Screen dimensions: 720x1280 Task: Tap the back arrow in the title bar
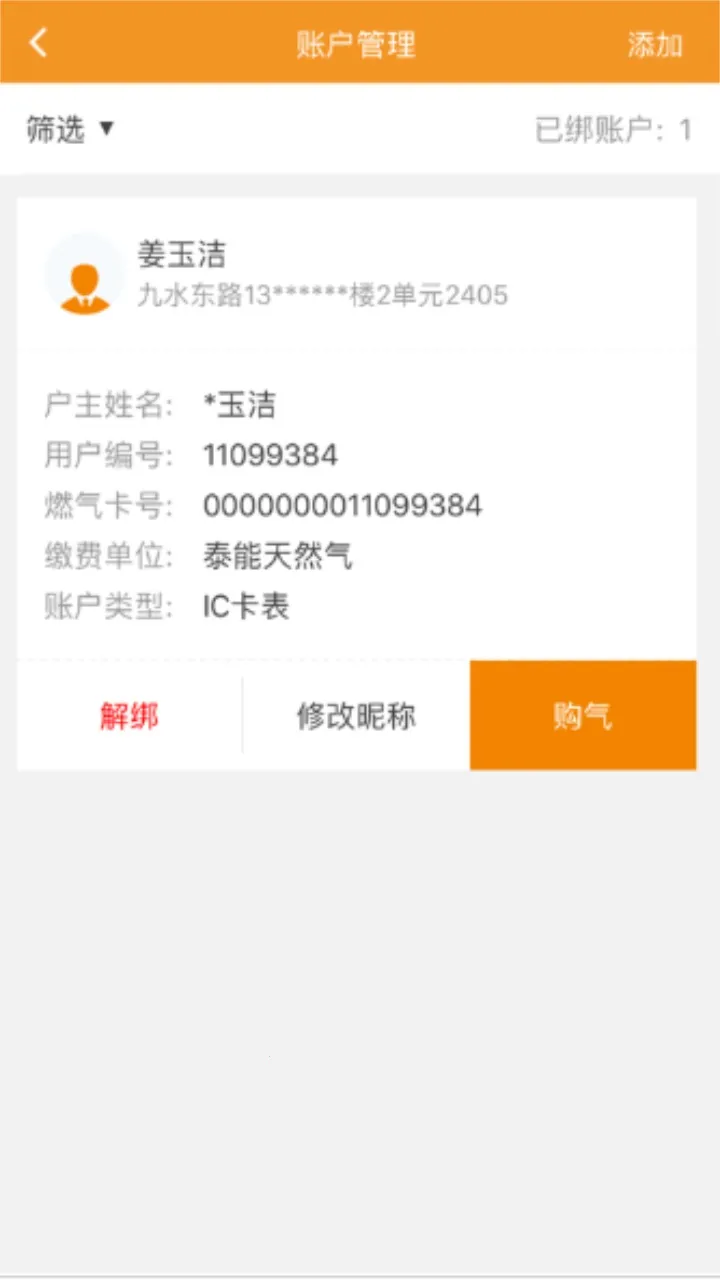point(38,43)
